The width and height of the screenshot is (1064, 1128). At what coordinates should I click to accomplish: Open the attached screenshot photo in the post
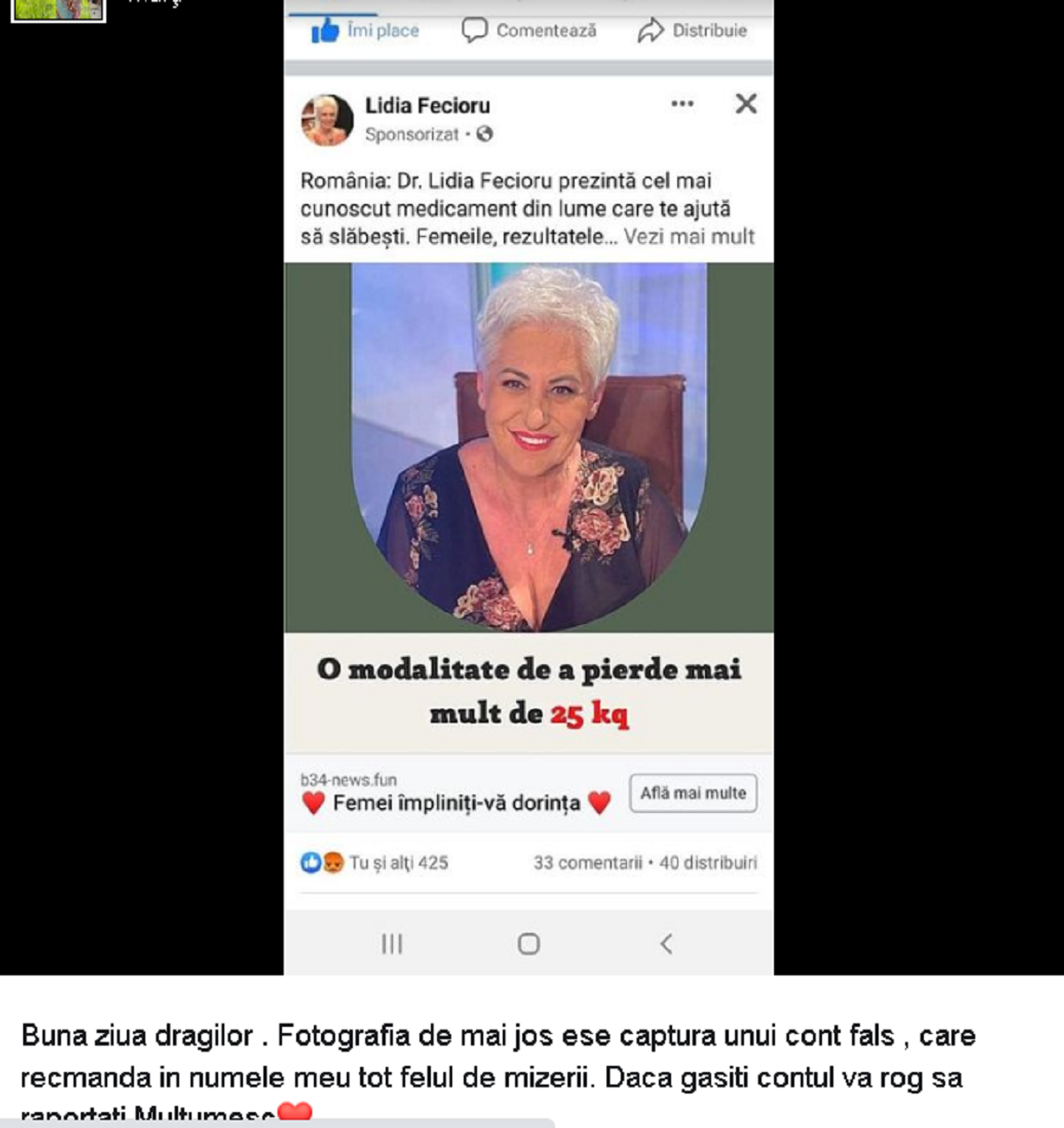528,488
